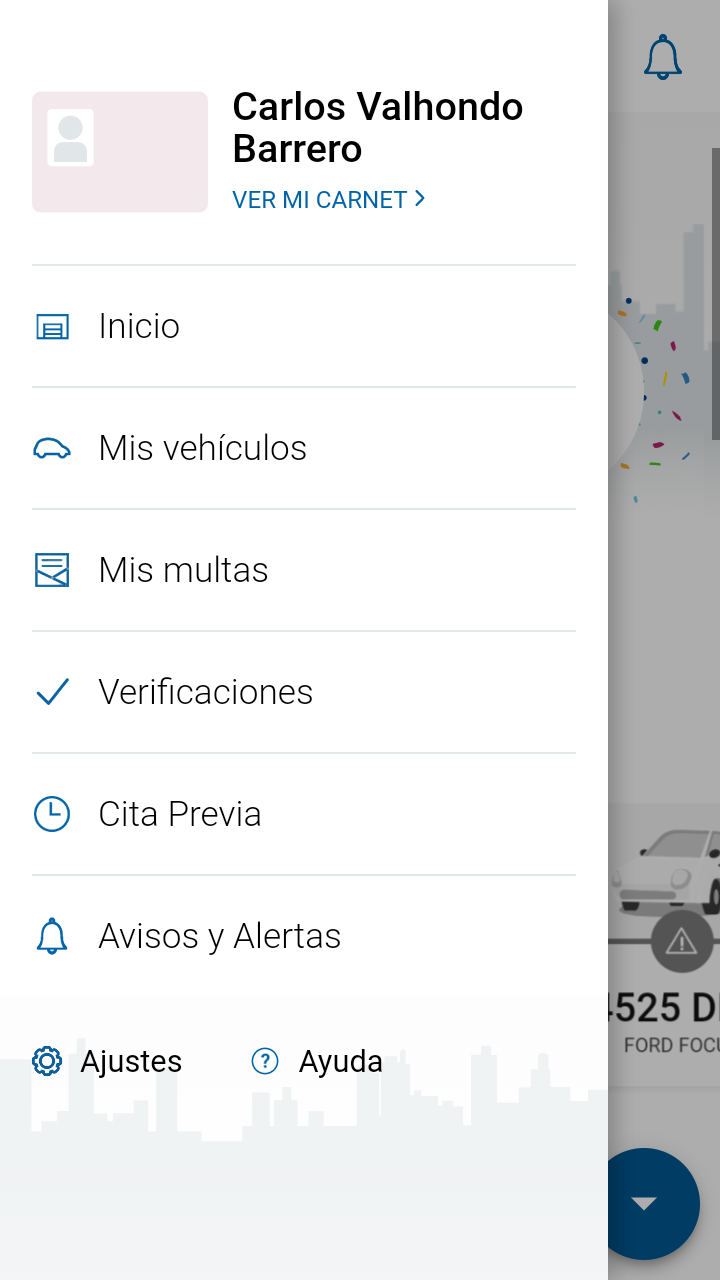Screen dimensions: 720x1280
Task: Open Ayuda help
Action: tap(318, 1061)
